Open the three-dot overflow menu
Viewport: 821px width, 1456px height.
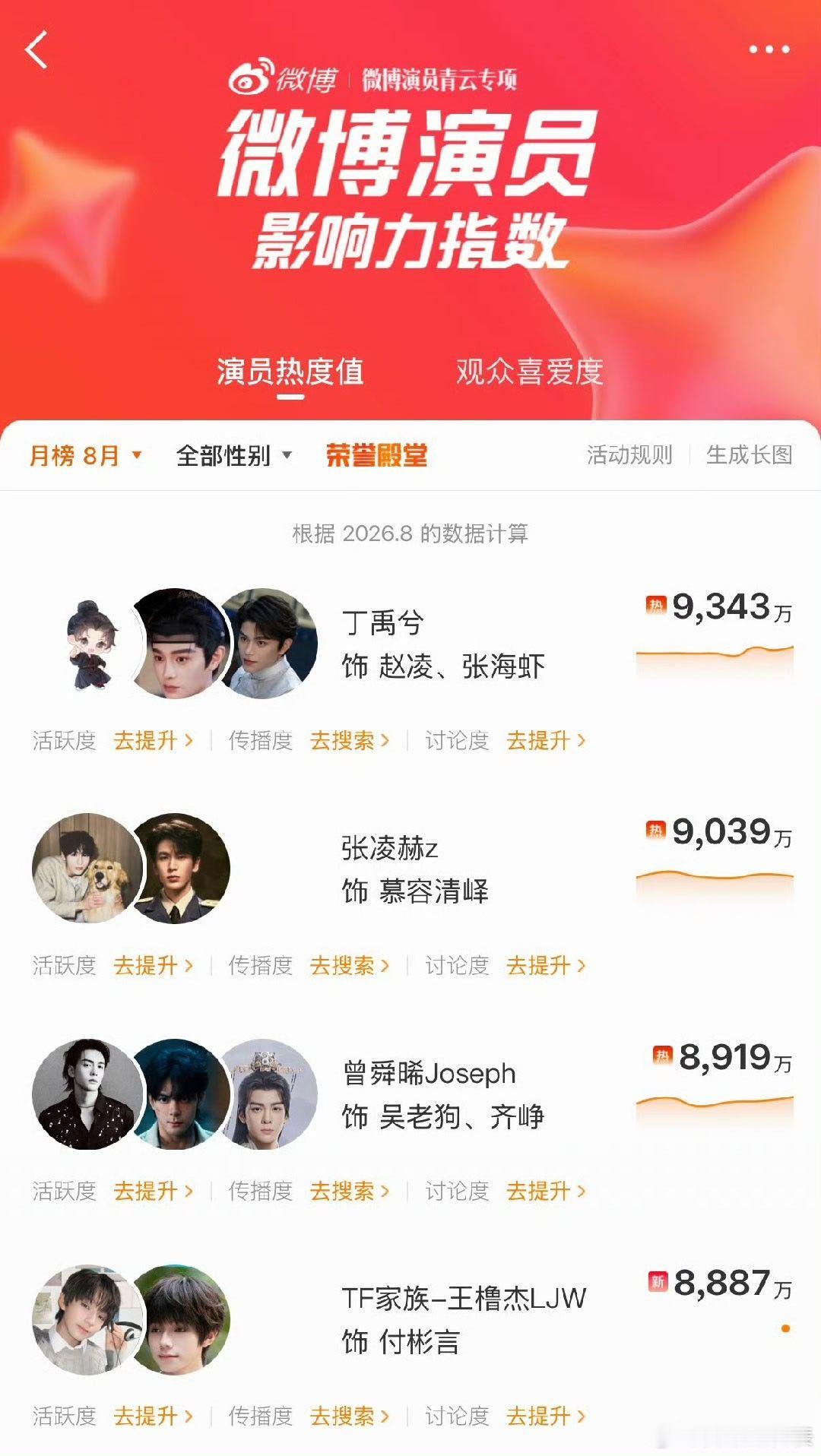tap(769, 49)
